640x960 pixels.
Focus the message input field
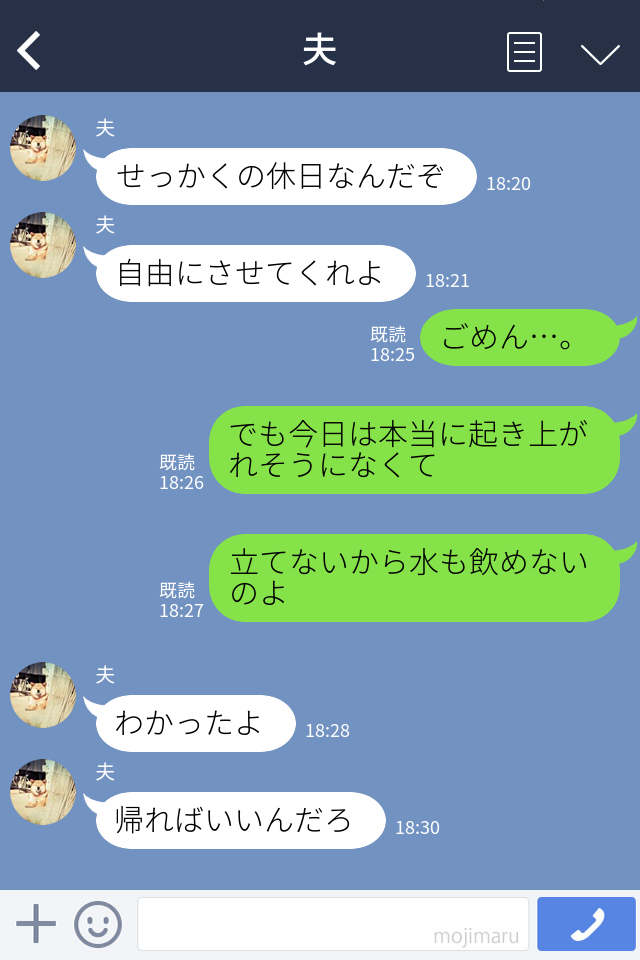(x=332, y=923)
